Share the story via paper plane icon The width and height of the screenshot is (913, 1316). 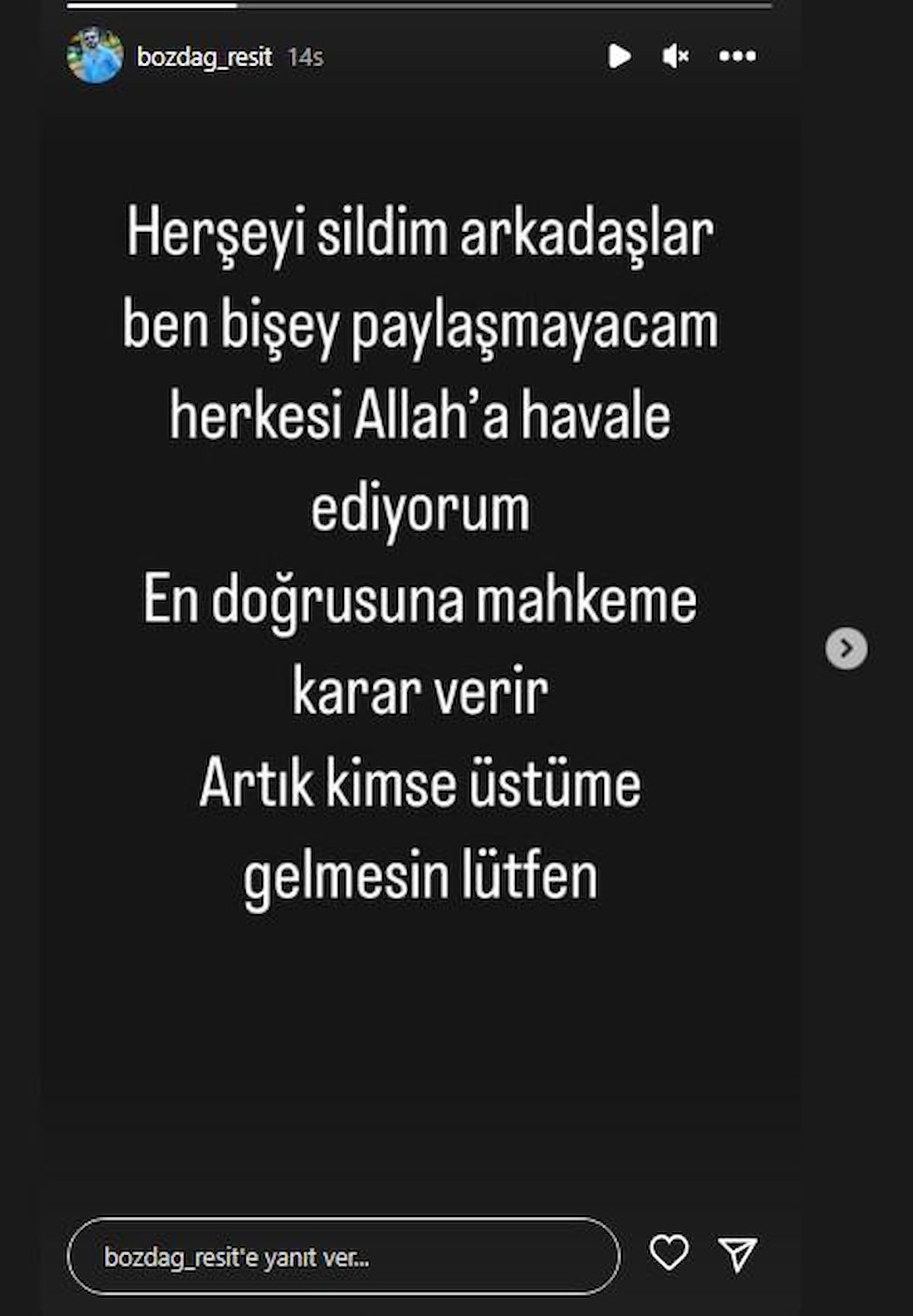pyautogui.click(x=737, y=1254)
